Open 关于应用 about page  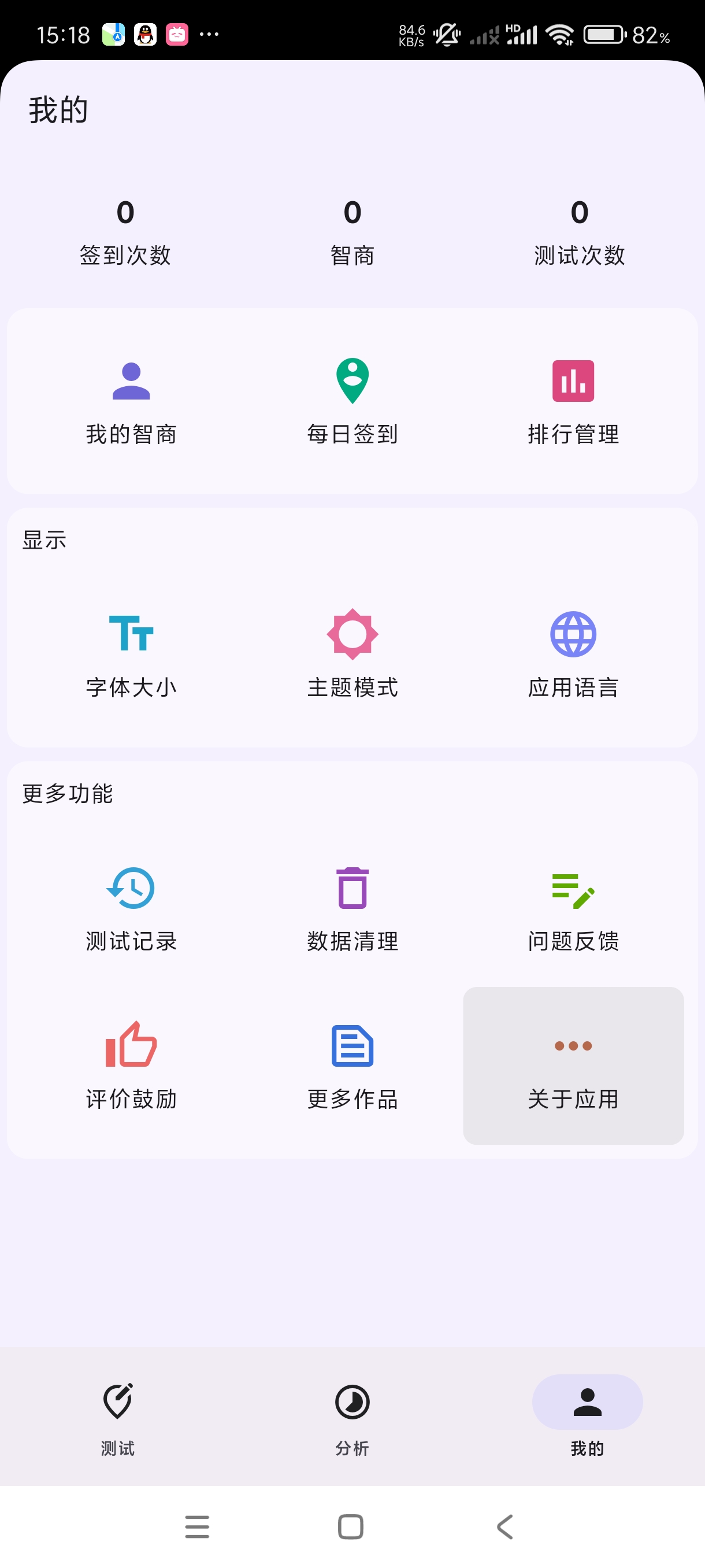[x=573, y=1065]
